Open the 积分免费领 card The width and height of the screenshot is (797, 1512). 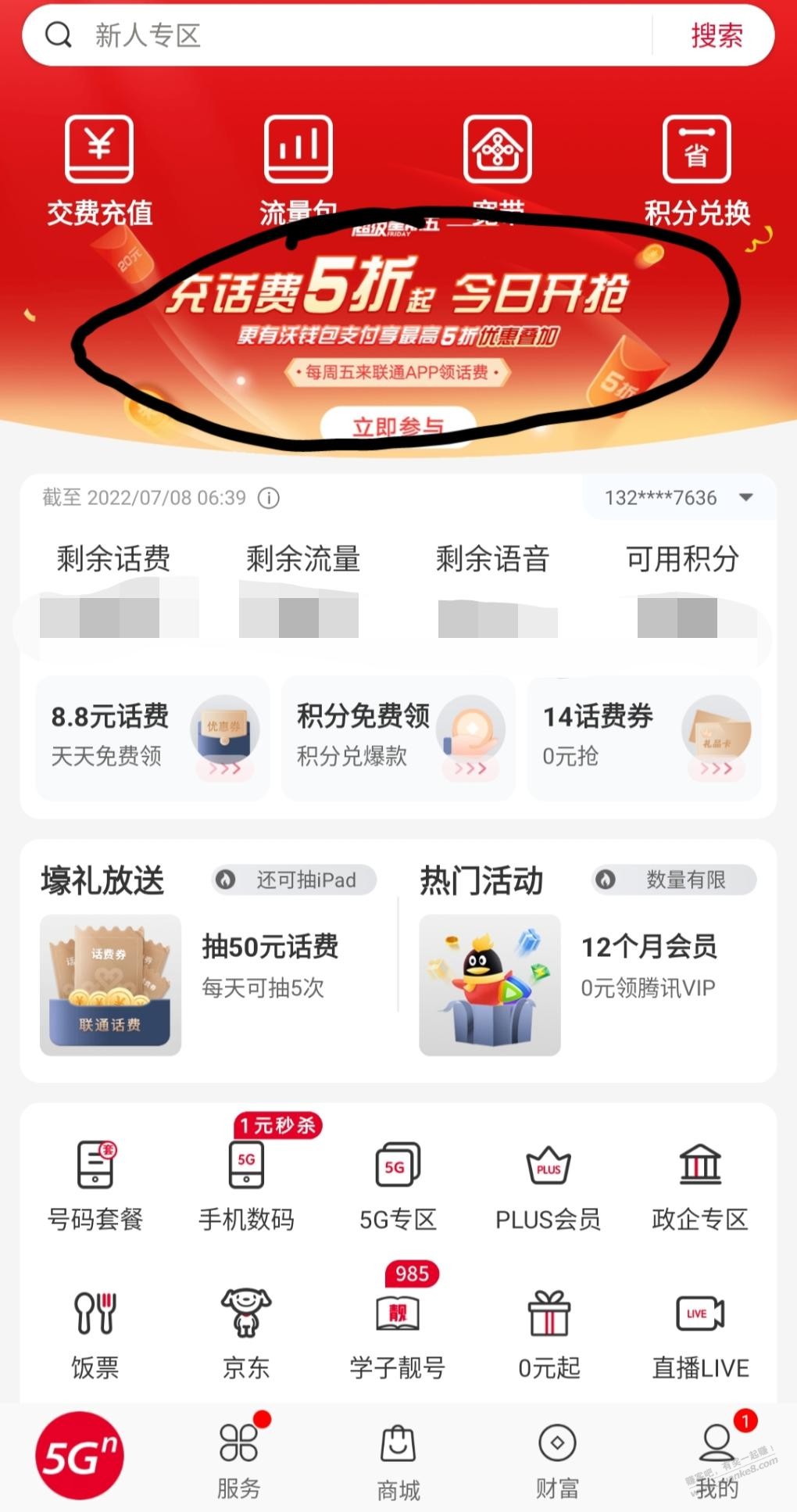pos(398,738)
